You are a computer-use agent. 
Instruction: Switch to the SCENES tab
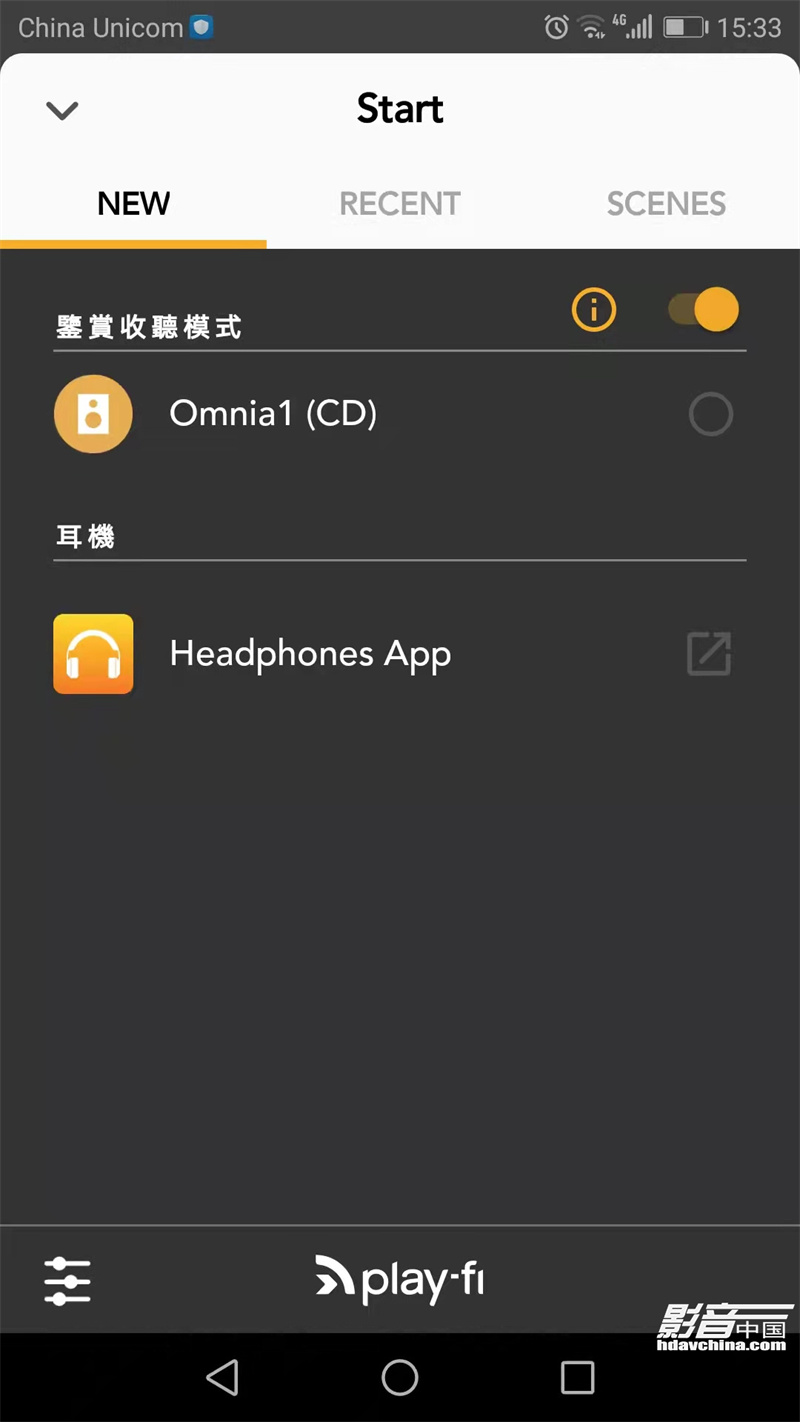pos(666,204)
